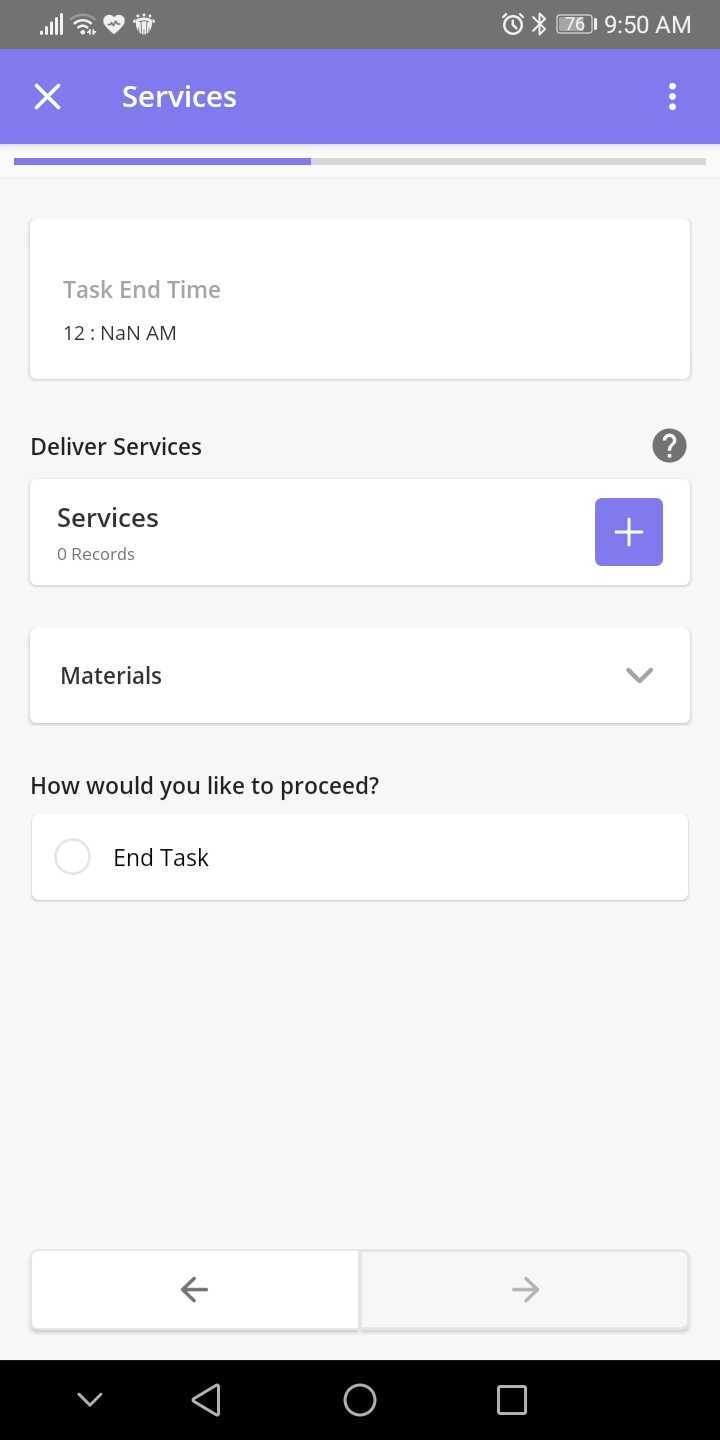Tap the Deliver Services heading
This screenshot has height=1440, width=720.
[x=115, y=446]
